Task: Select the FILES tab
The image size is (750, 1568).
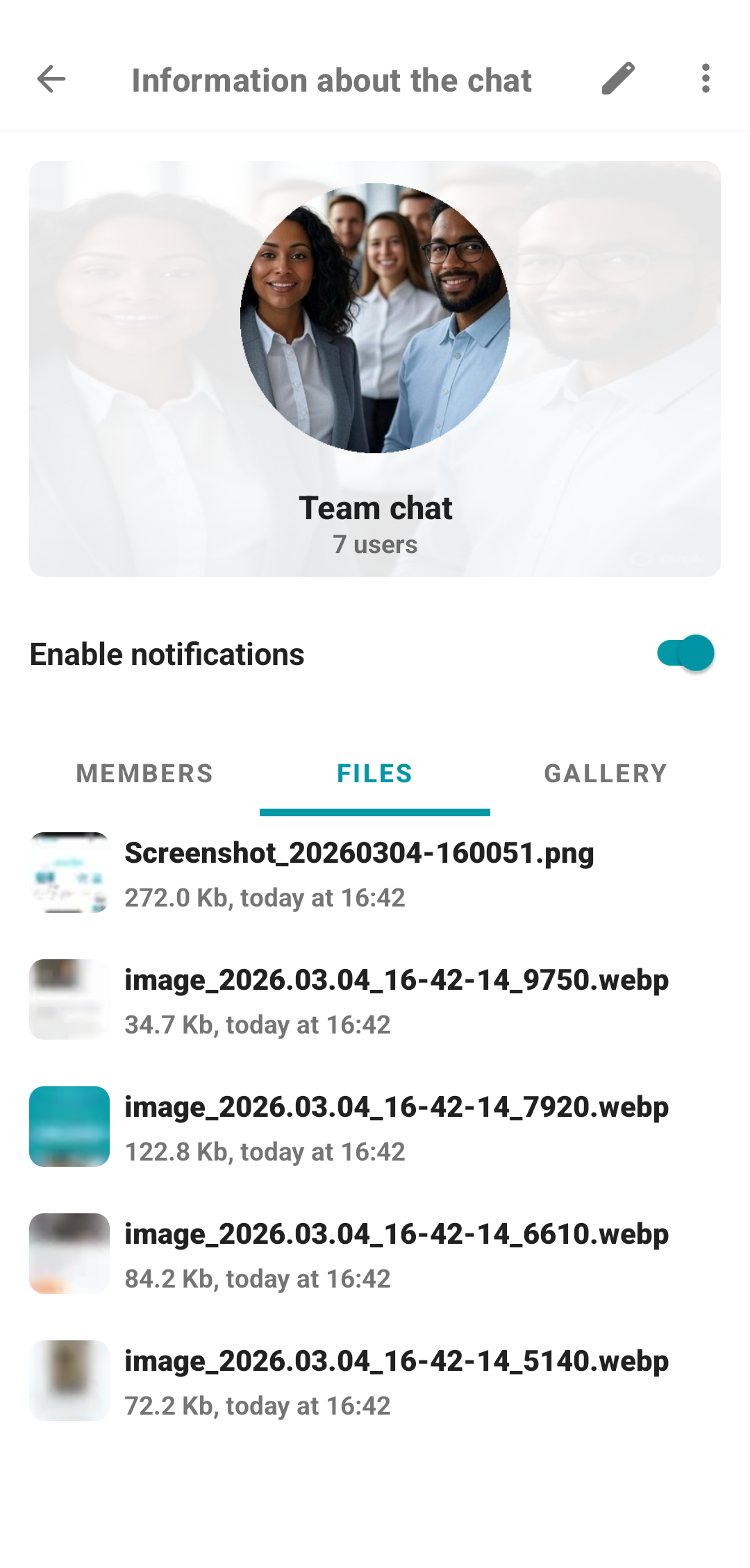Action: click(374, 773)
